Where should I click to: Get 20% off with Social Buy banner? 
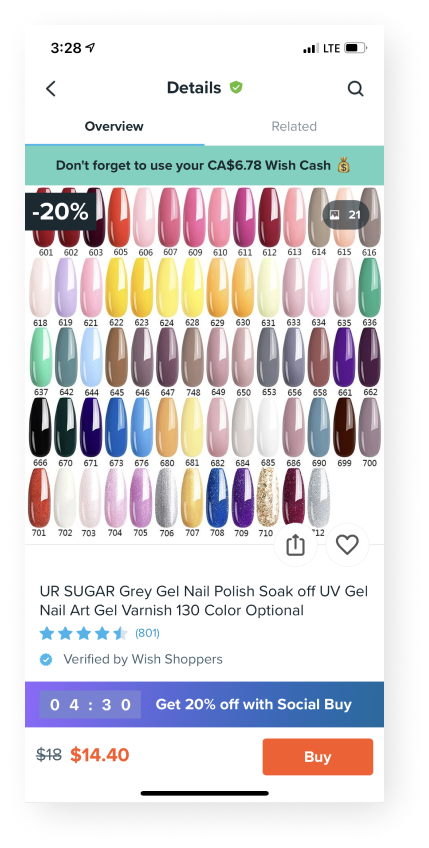click(x=204, y=704)
